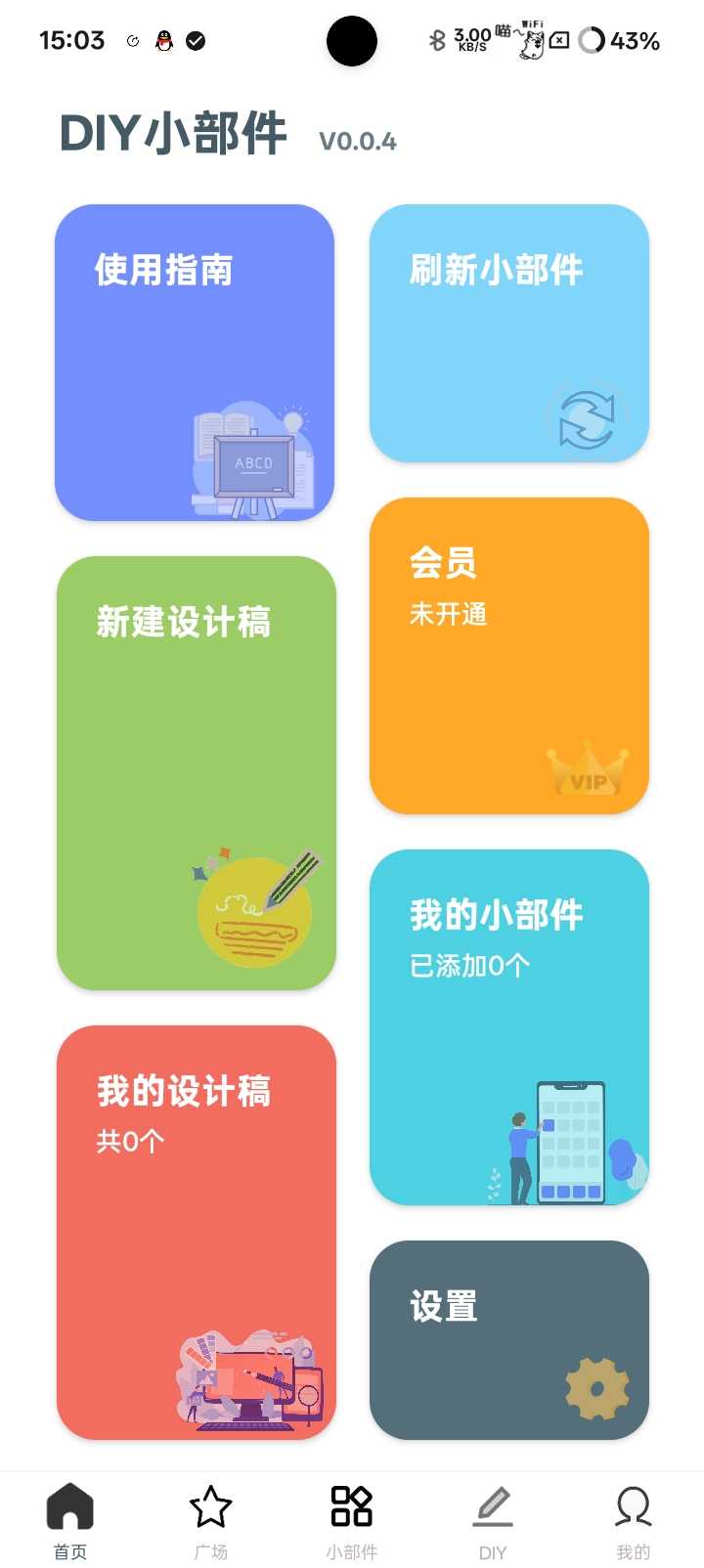Go to the DIY tab
The height and width of the screenshot is (1568, 704).
pos(493,1520)
